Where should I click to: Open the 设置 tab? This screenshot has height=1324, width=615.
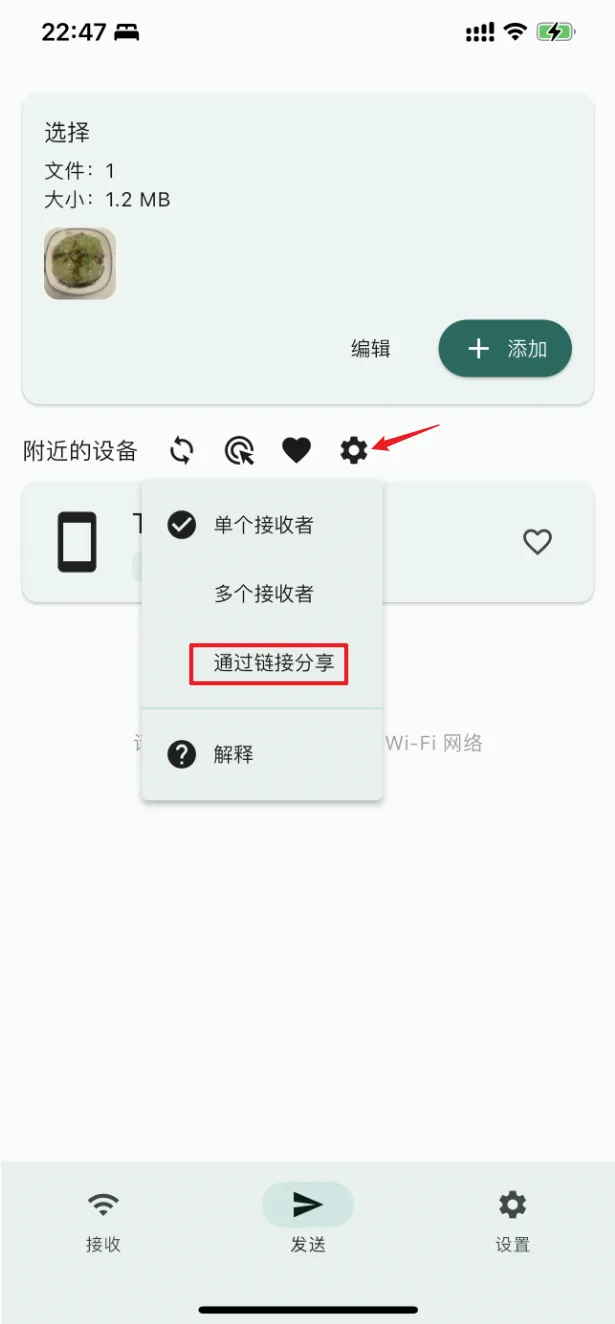point(512,1221)
